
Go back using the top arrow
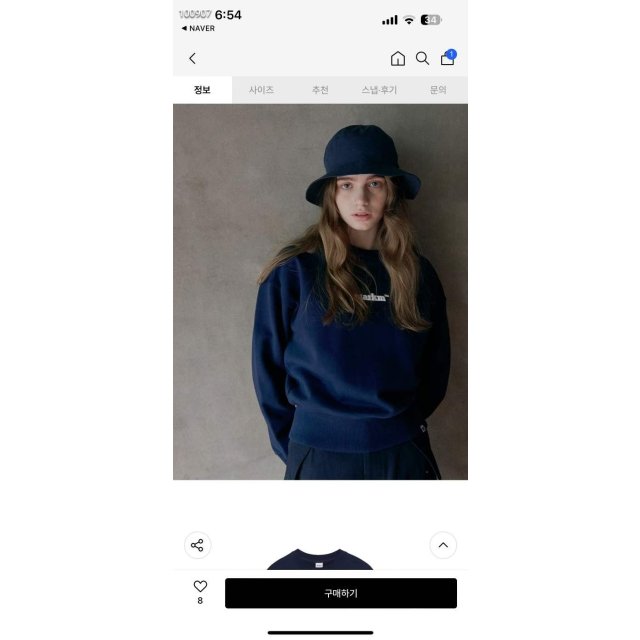pos(192,58)
